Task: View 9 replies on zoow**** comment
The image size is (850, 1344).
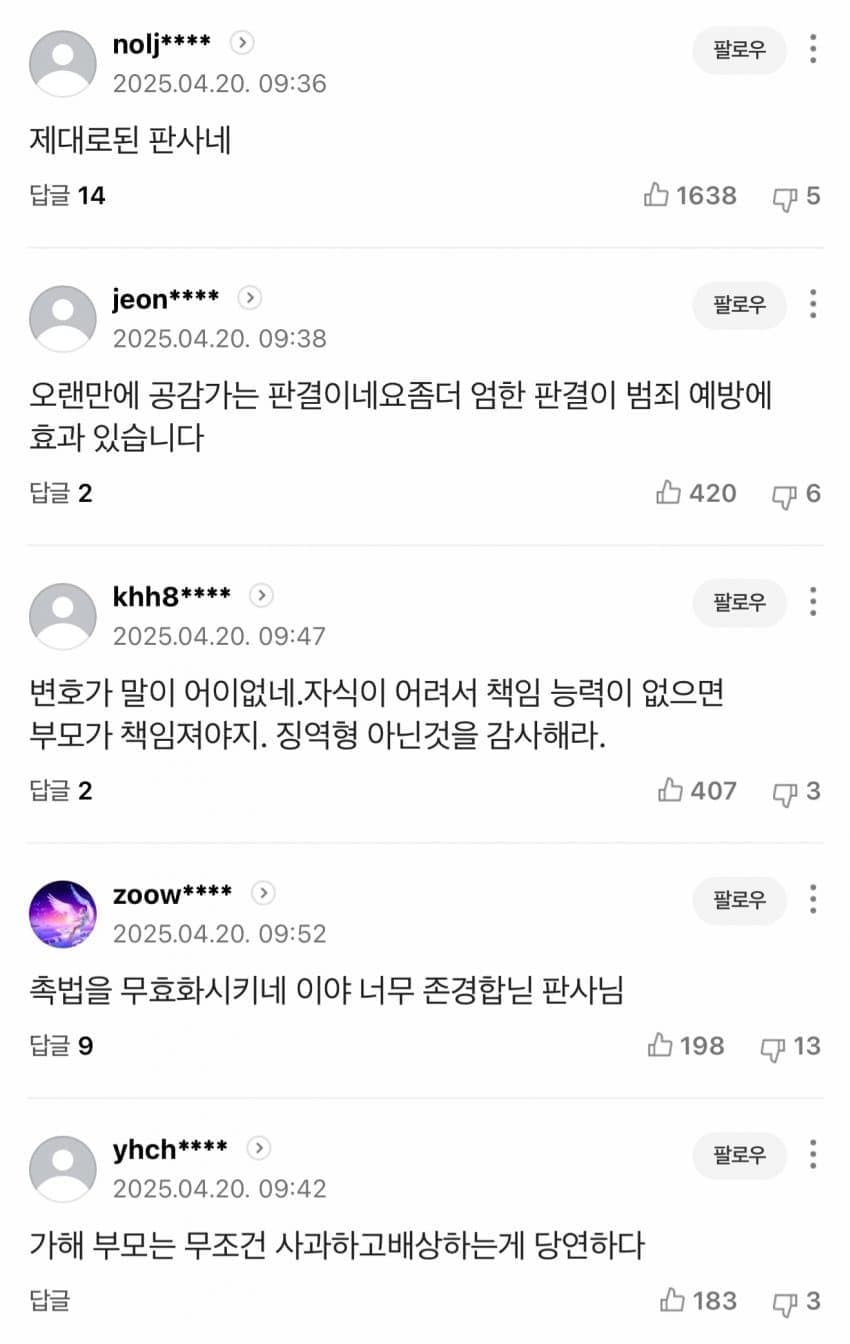Action: coord(60,1047)
